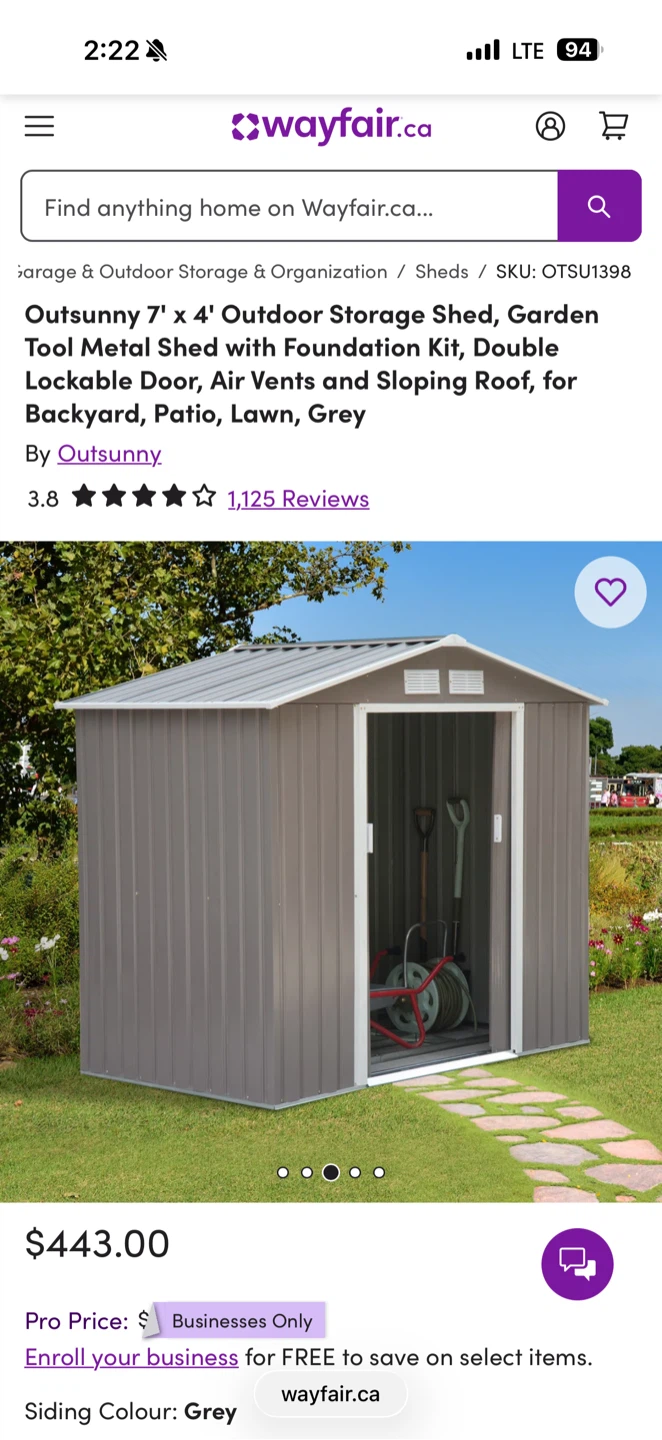Follow the Enroll your business link
This screenshot has width=662, height=1440.
pos(131,1357)
